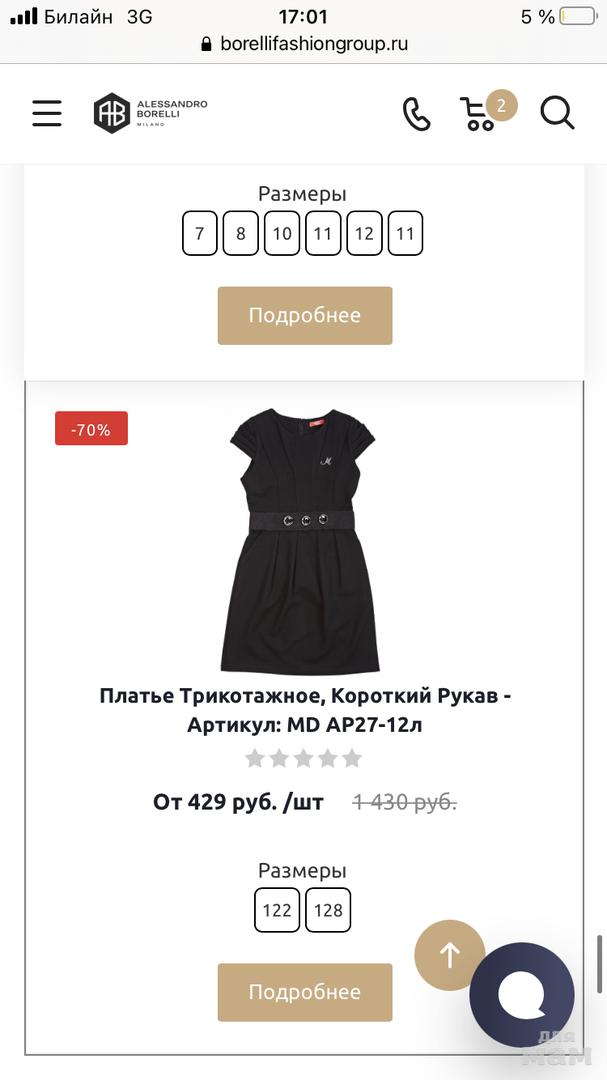The image size is (607, 1080).
Task: Jump back to top of page
Action: click(x=450, y=955)
